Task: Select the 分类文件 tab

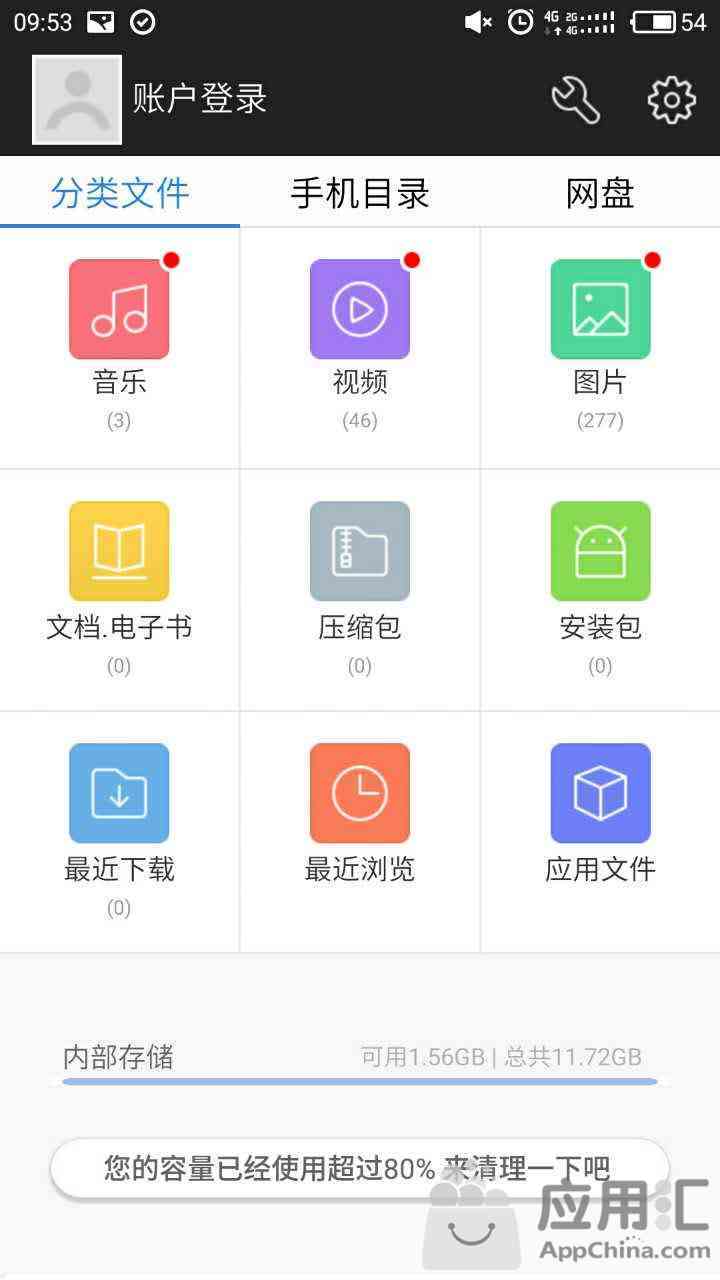Action: pos(120,192)
